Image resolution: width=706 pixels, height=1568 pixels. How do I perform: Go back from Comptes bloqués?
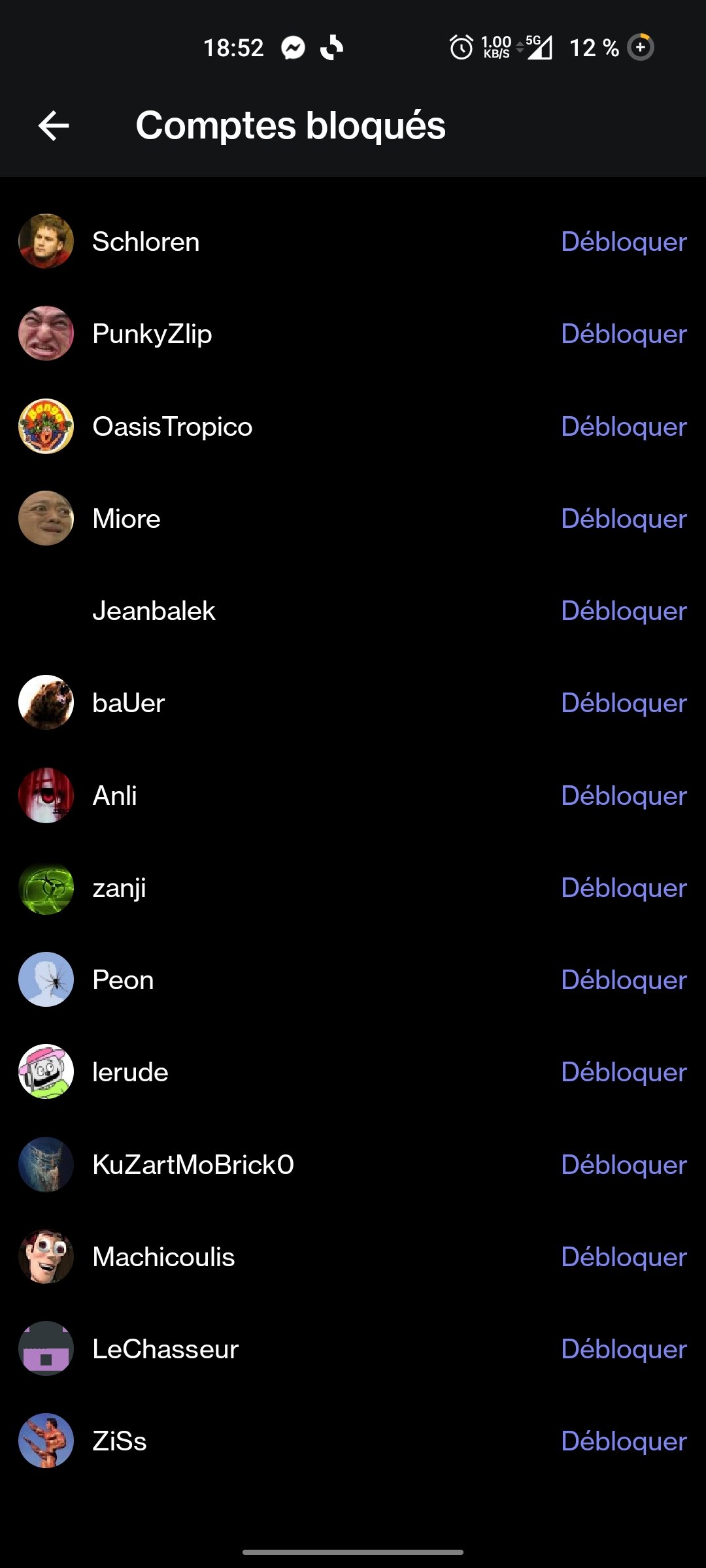[x=54, y=125]
